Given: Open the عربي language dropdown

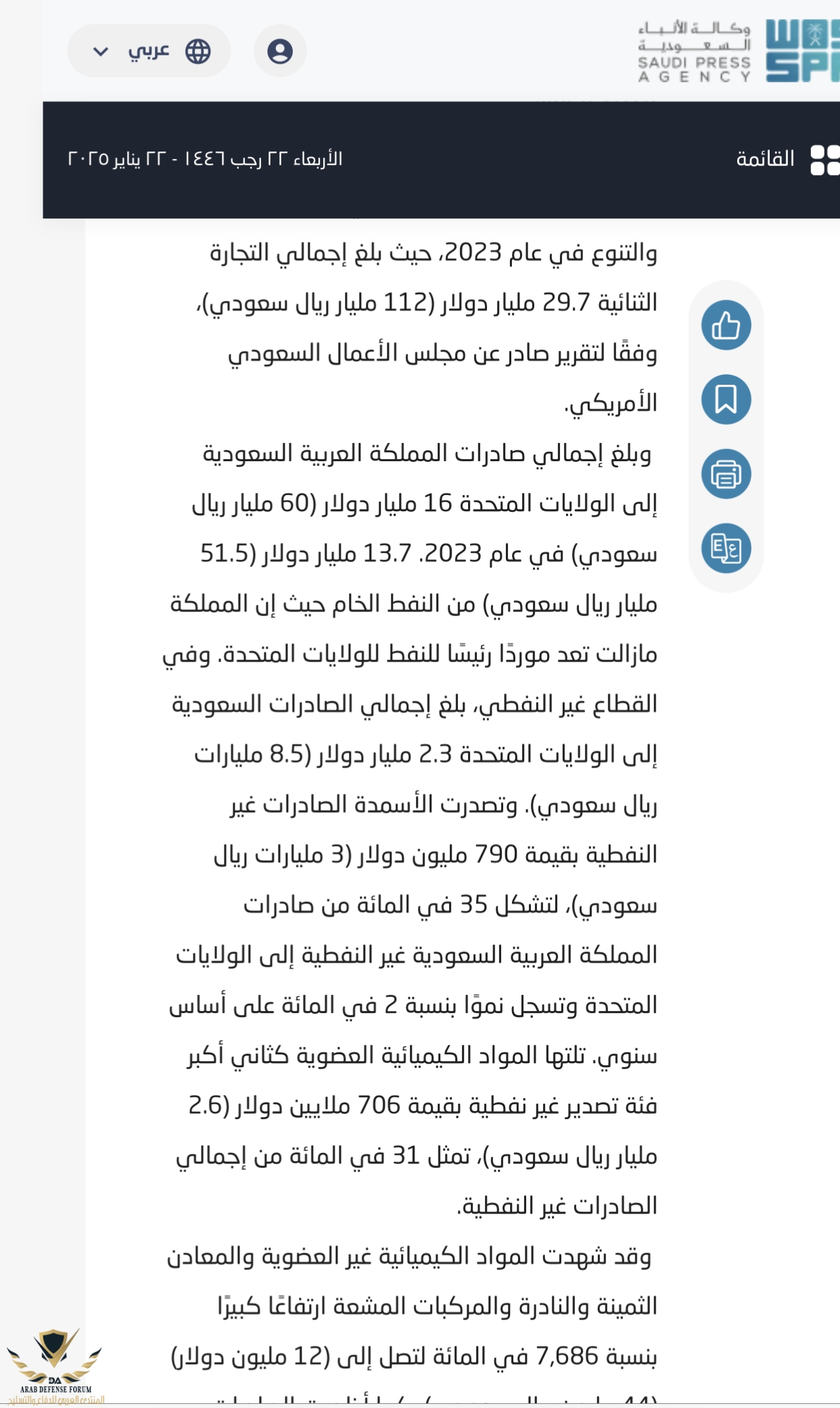Looking at the screenshot, I should [x=148, y=51].
